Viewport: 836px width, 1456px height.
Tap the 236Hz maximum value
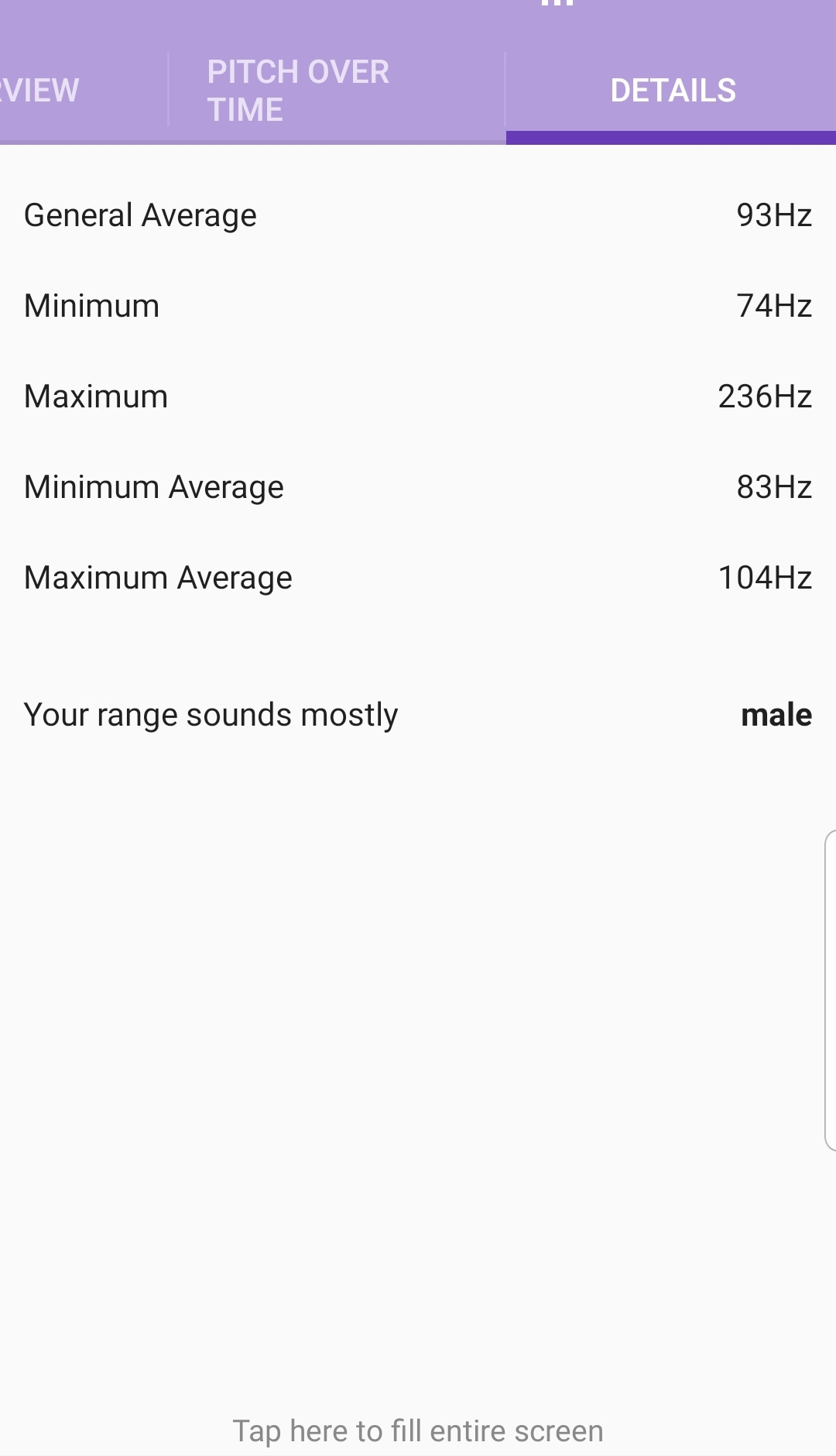point(765,396)
